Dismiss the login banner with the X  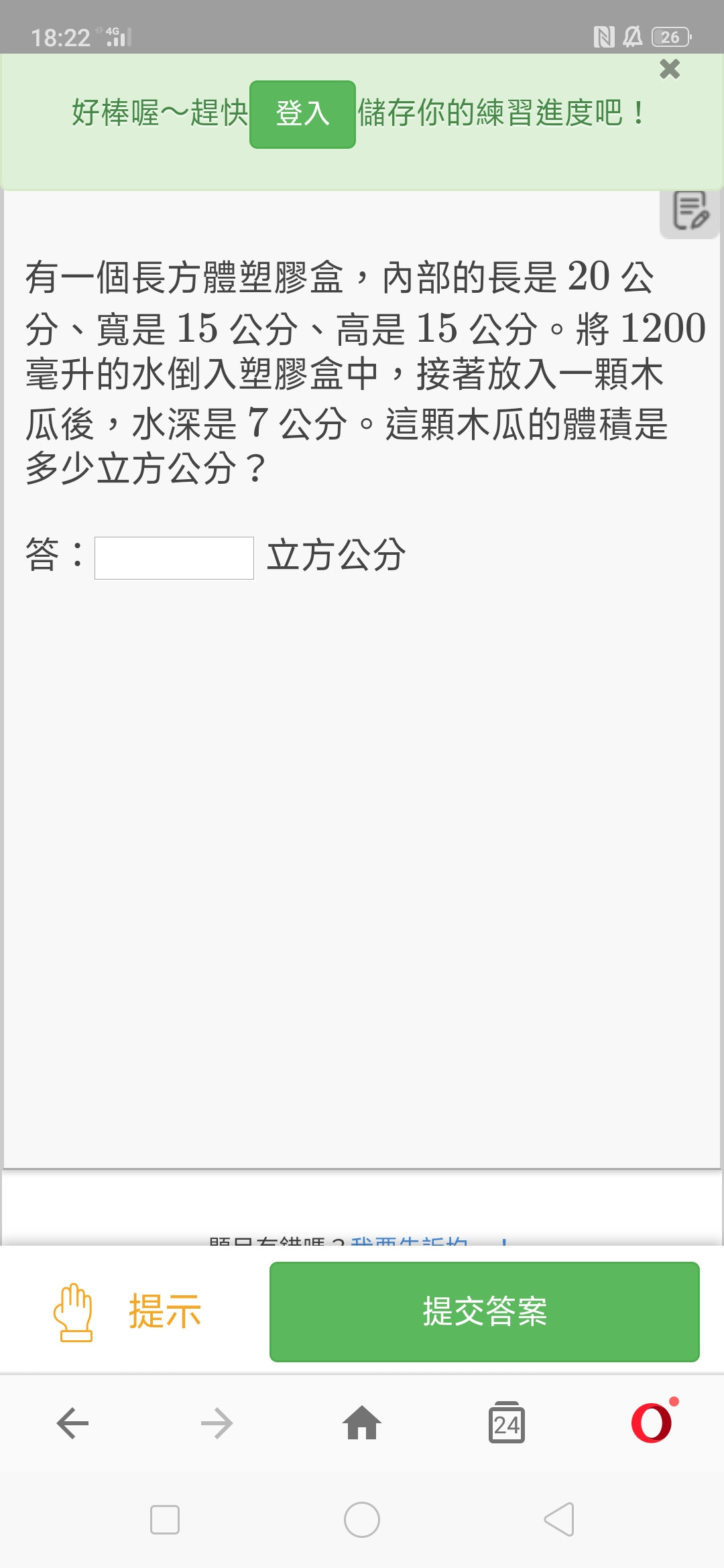(x=670, y=69)
